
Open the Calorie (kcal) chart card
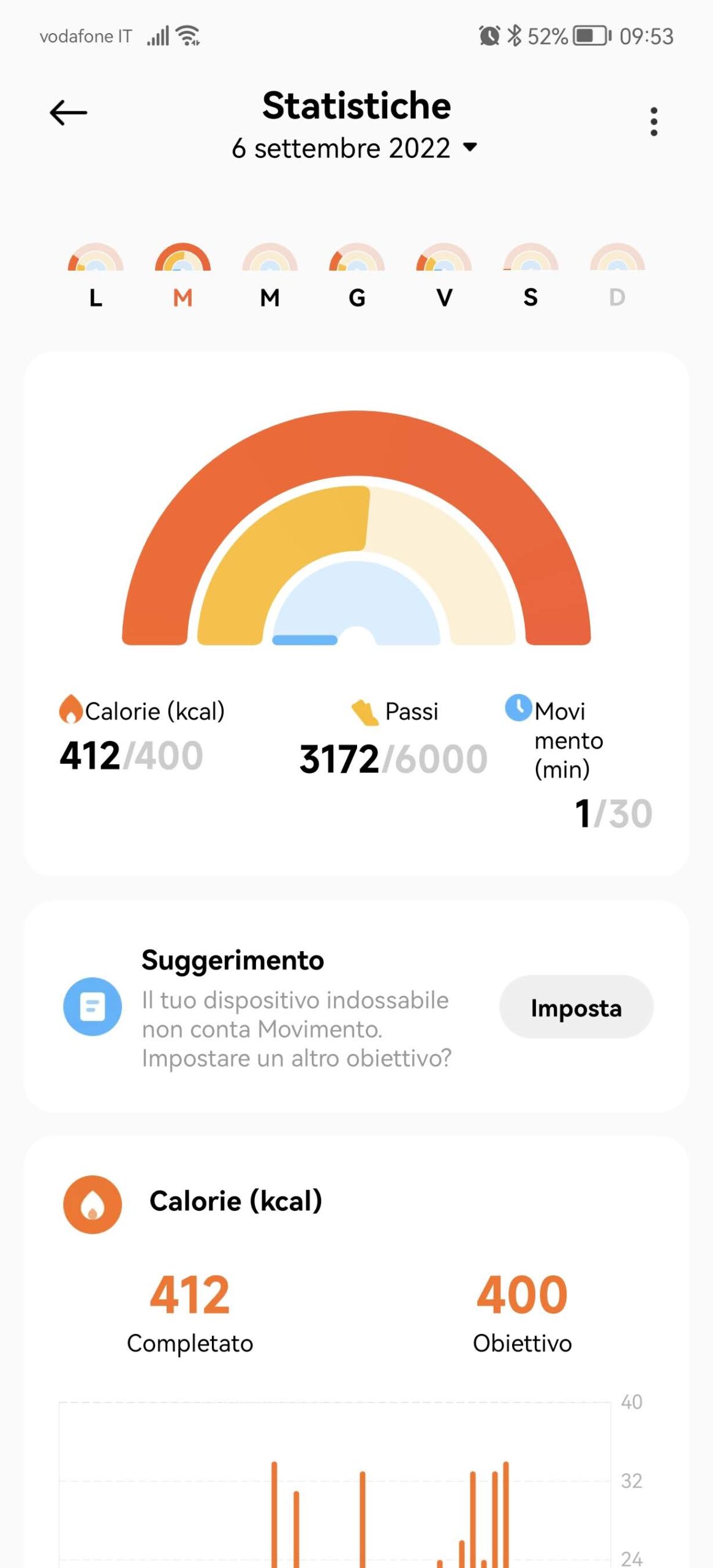(x=235, y=1201)
